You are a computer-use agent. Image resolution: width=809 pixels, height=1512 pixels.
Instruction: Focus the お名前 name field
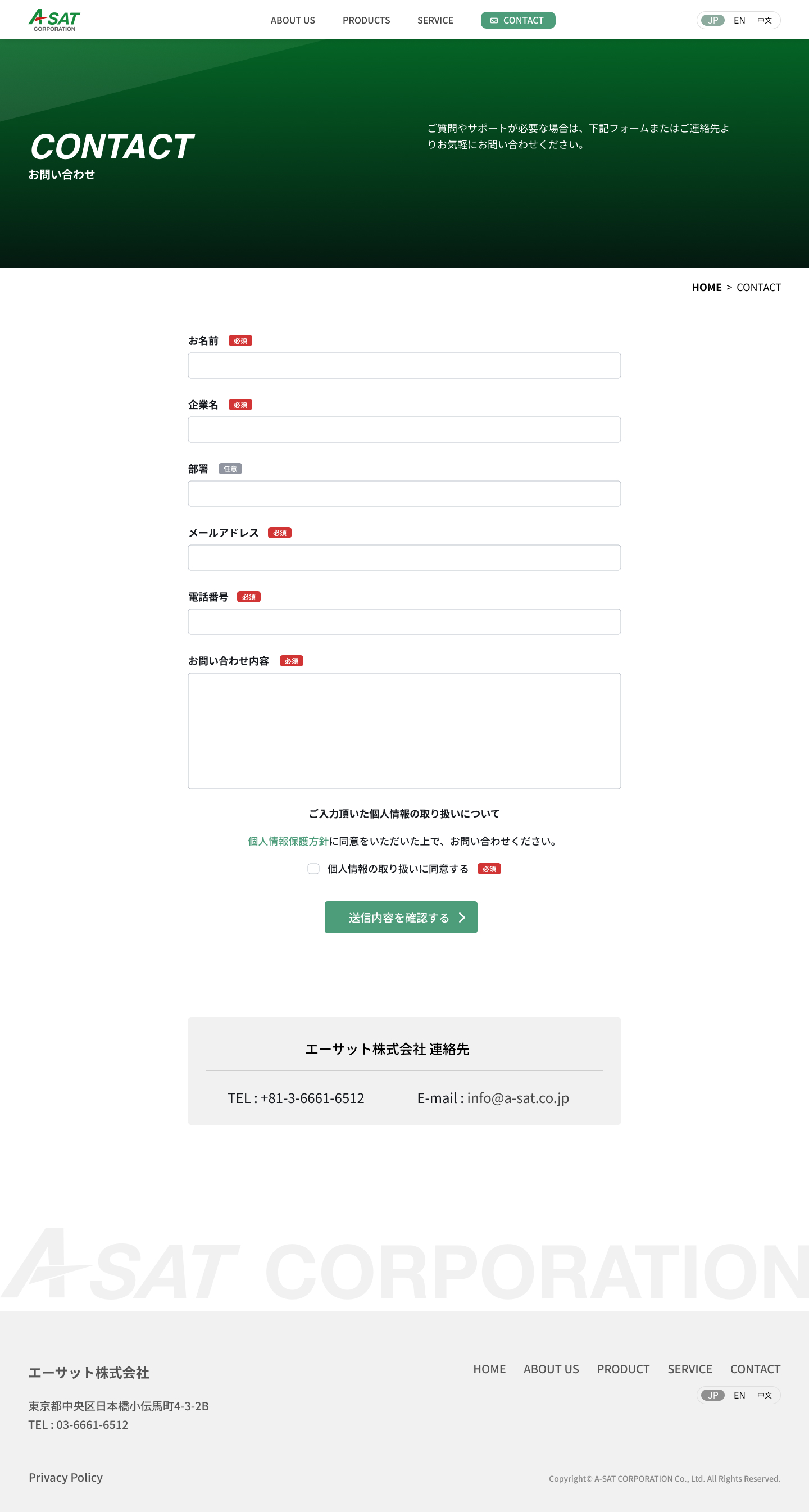404,366
